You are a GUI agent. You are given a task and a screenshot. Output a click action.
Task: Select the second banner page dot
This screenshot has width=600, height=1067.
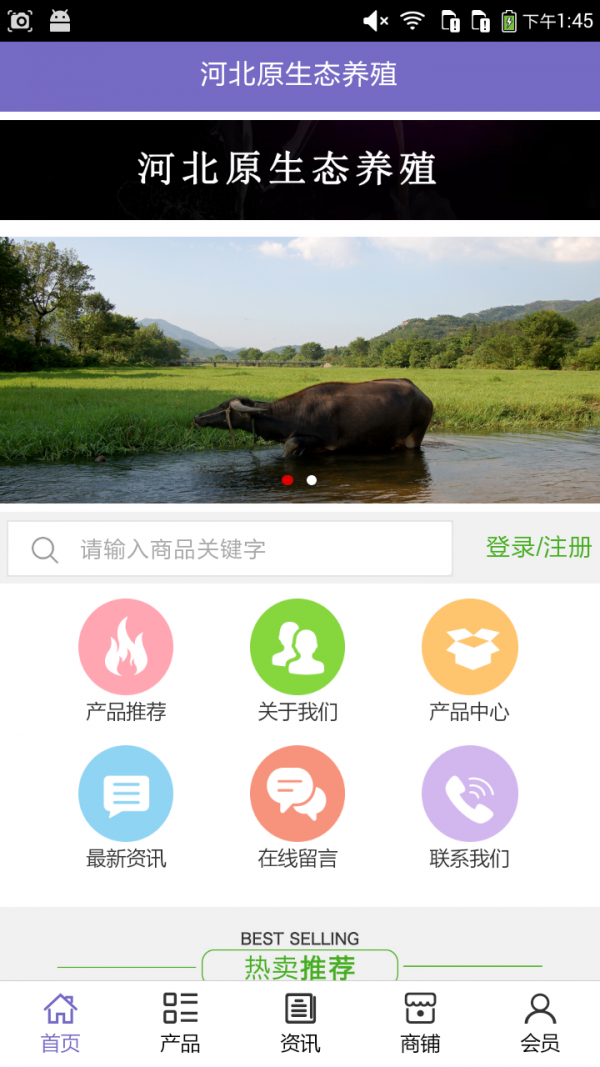312,480
